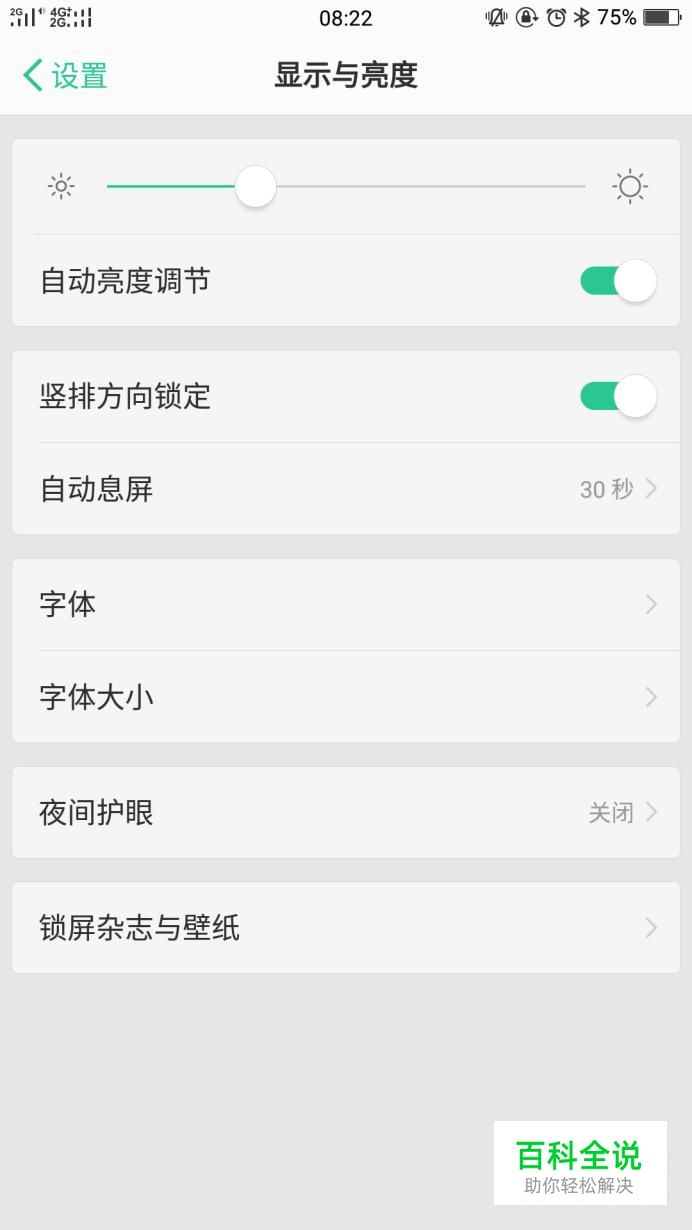Image resolution: width=692 pixels, height=1230 pixels.
Task: Disable 竖排方向锁定 switch
Action: (x=617, y=397)
